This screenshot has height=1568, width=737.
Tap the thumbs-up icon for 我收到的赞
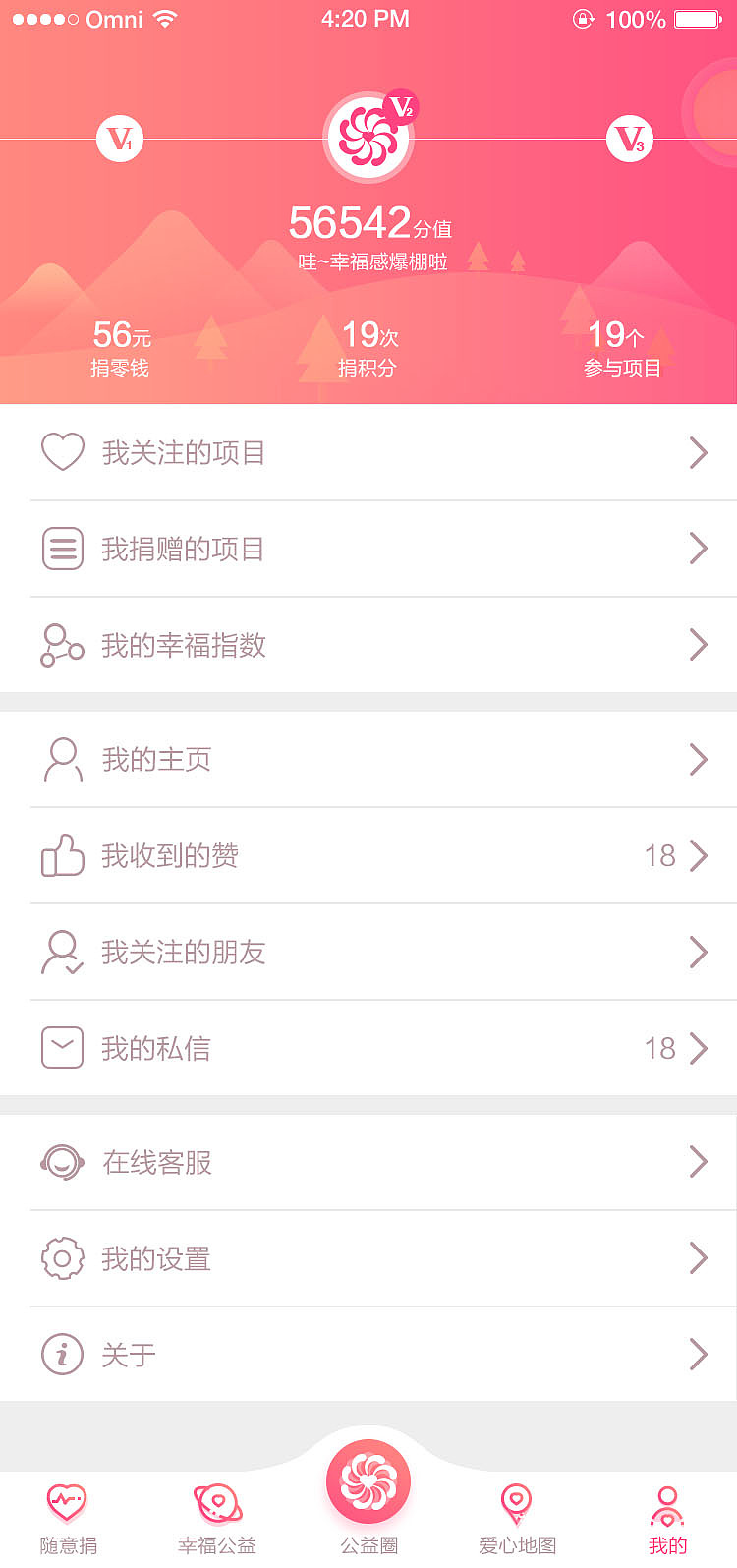(x=63, y=855)
